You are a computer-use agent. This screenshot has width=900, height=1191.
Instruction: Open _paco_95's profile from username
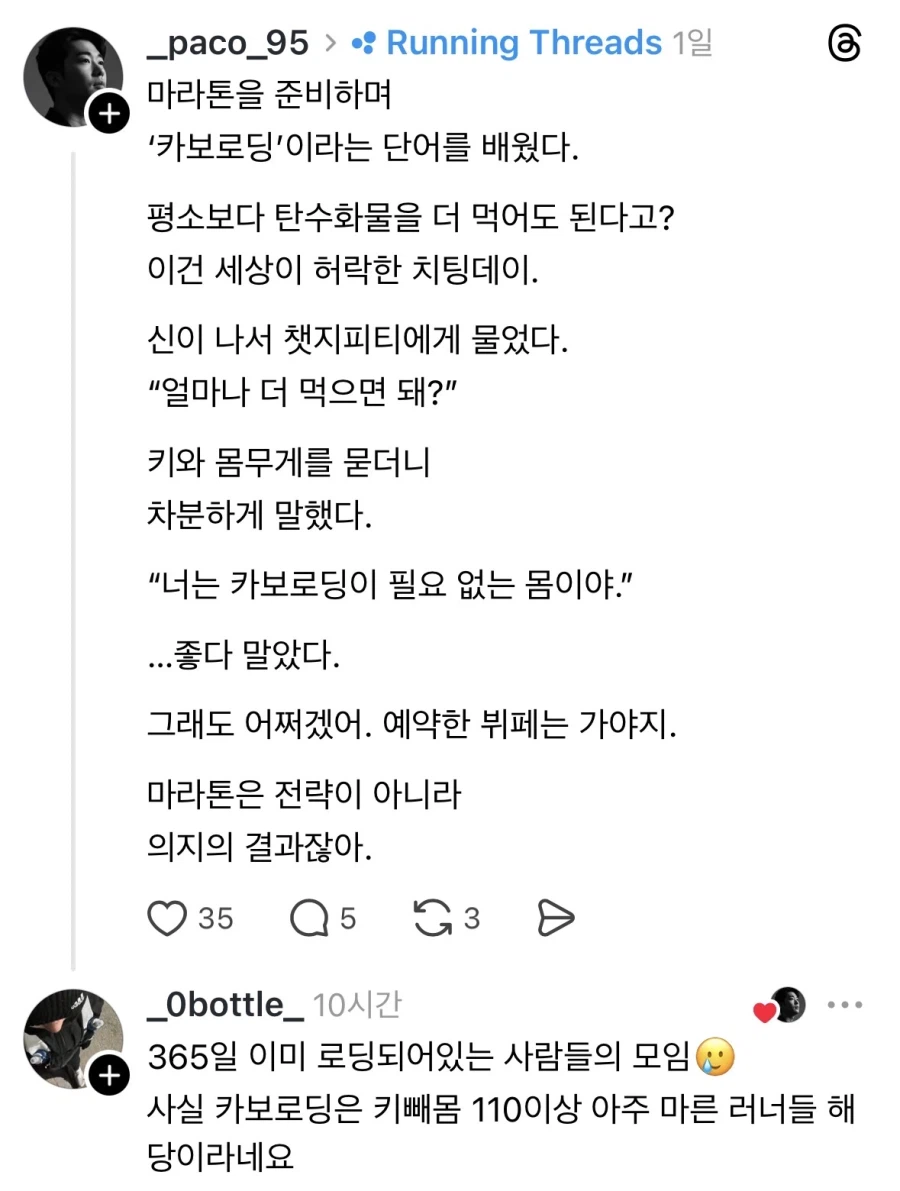coord(227,43)
